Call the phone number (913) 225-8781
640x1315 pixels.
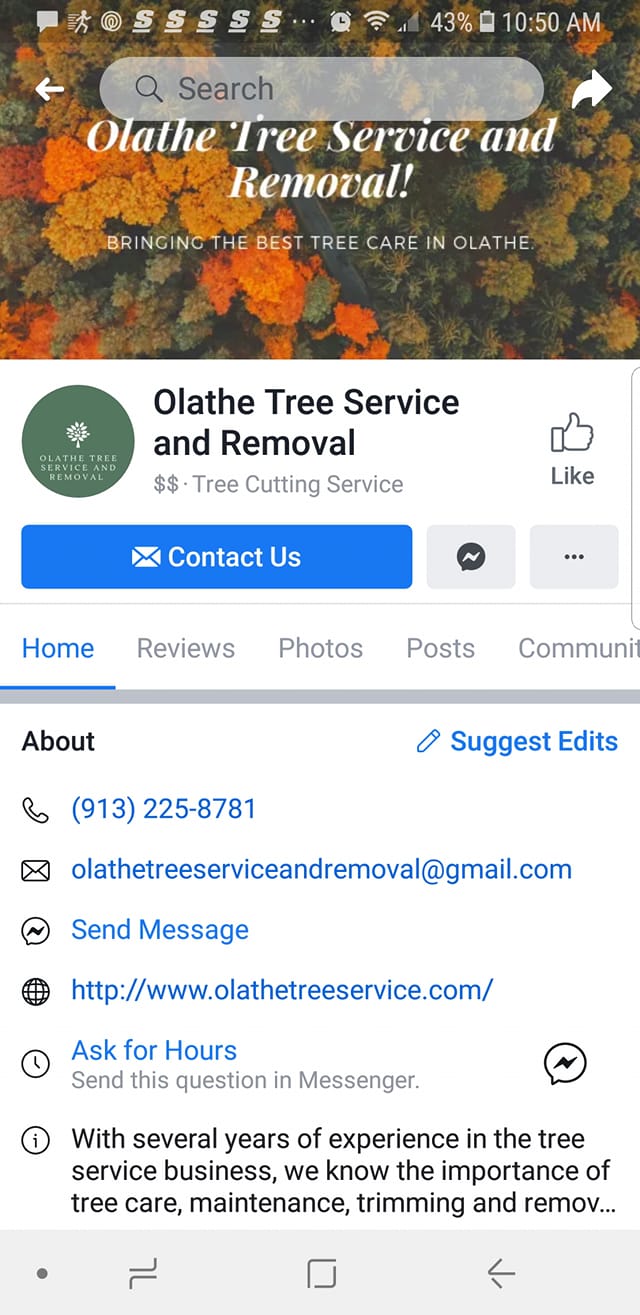(164, 809)
